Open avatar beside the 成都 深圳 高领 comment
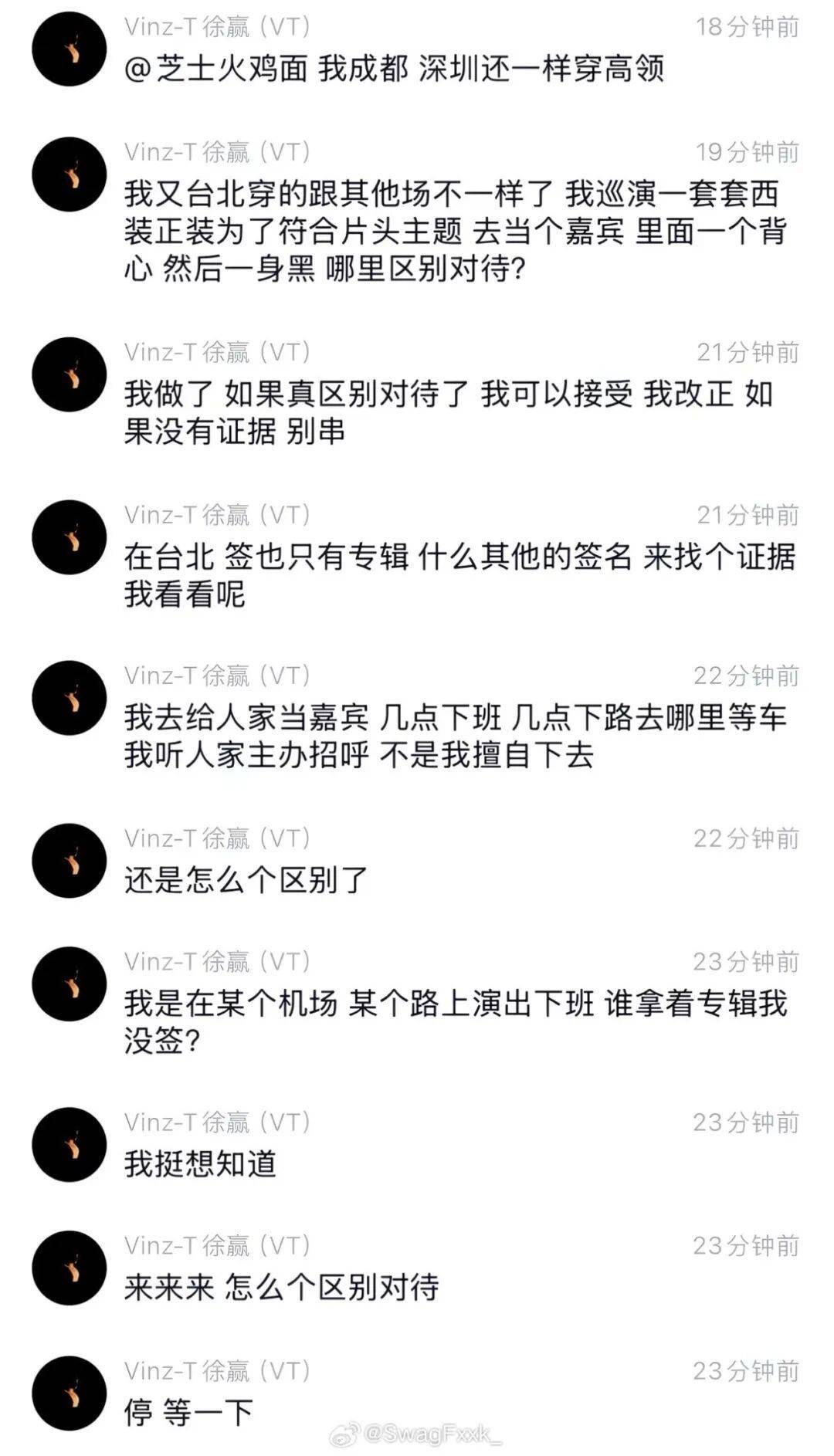This screenshot has width=834, height=1456. click(x=69, y=49)
